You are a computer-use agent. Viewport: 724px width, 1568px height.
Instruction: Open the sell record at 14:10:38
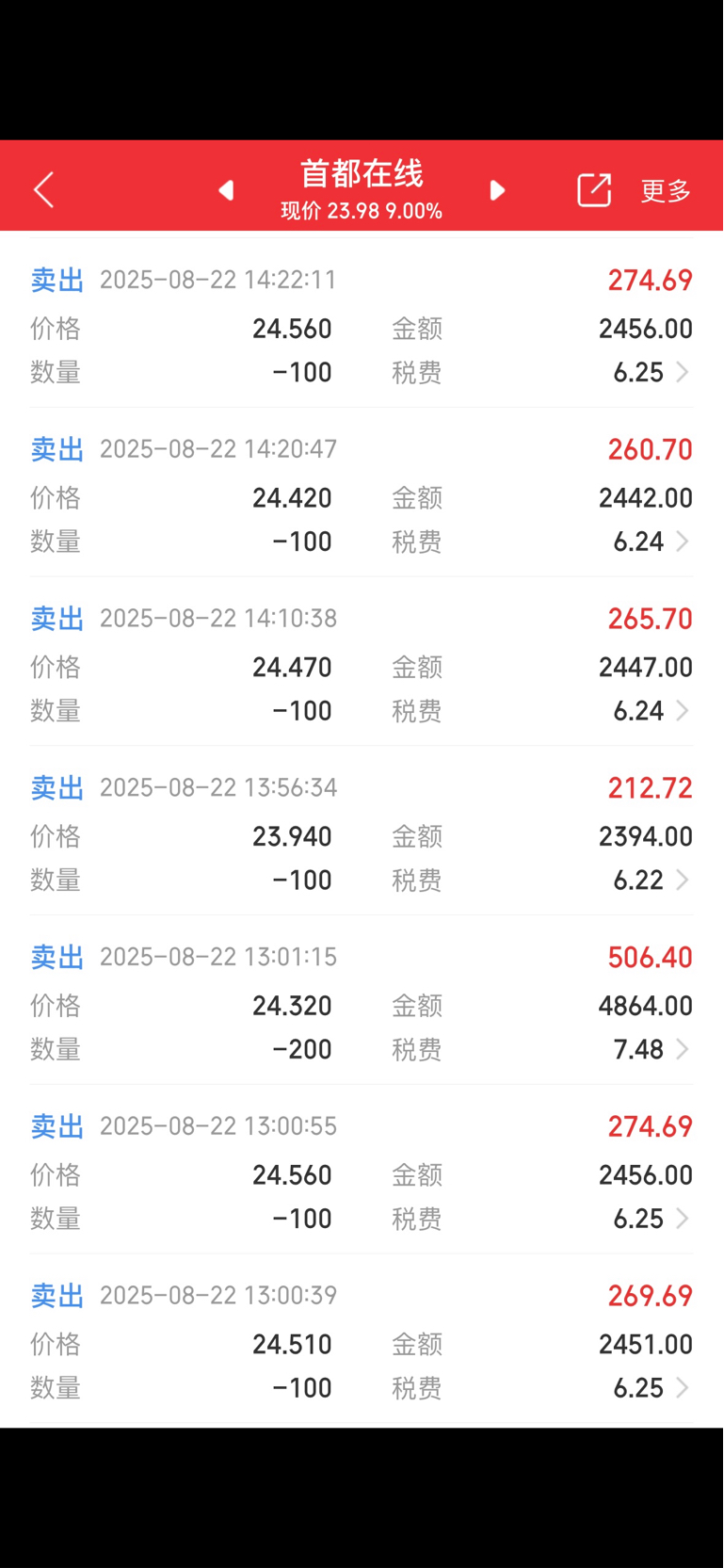tap(362, 662)
